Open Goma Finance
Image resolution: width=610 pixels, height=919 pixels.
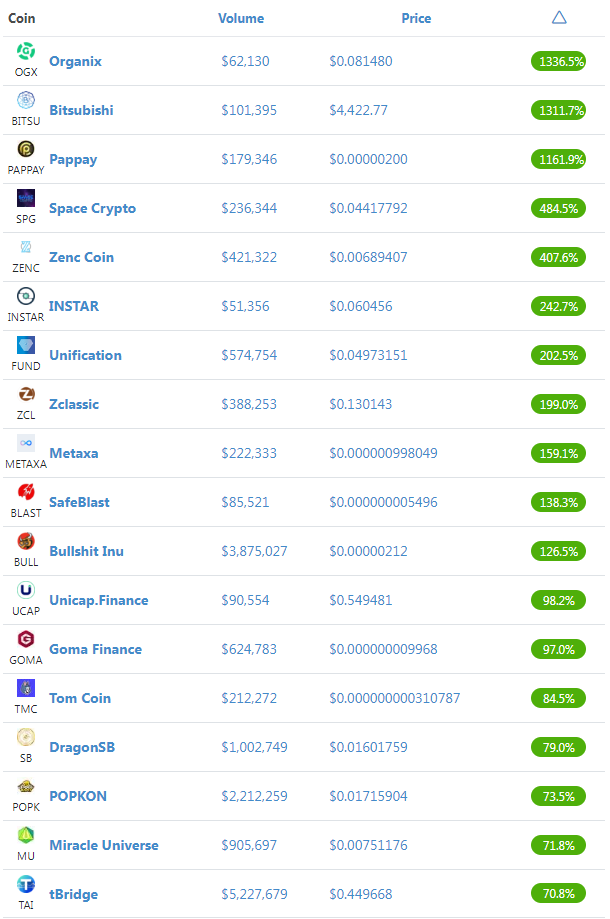96,649
